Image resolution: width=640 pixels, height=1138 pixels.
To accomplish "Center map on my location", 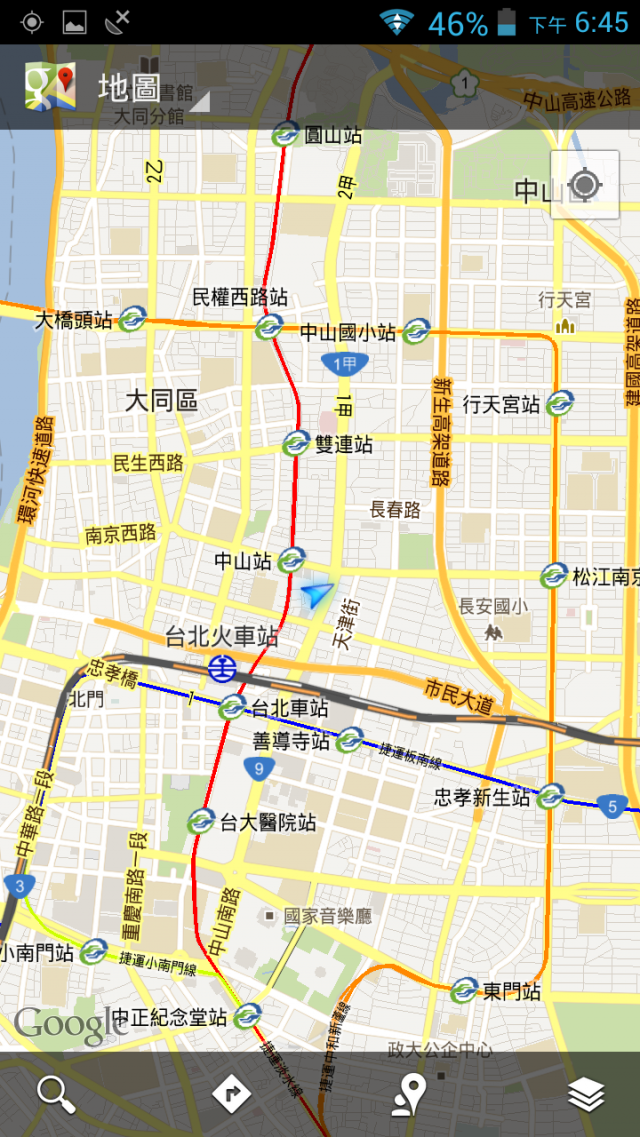I will [585, 186].
